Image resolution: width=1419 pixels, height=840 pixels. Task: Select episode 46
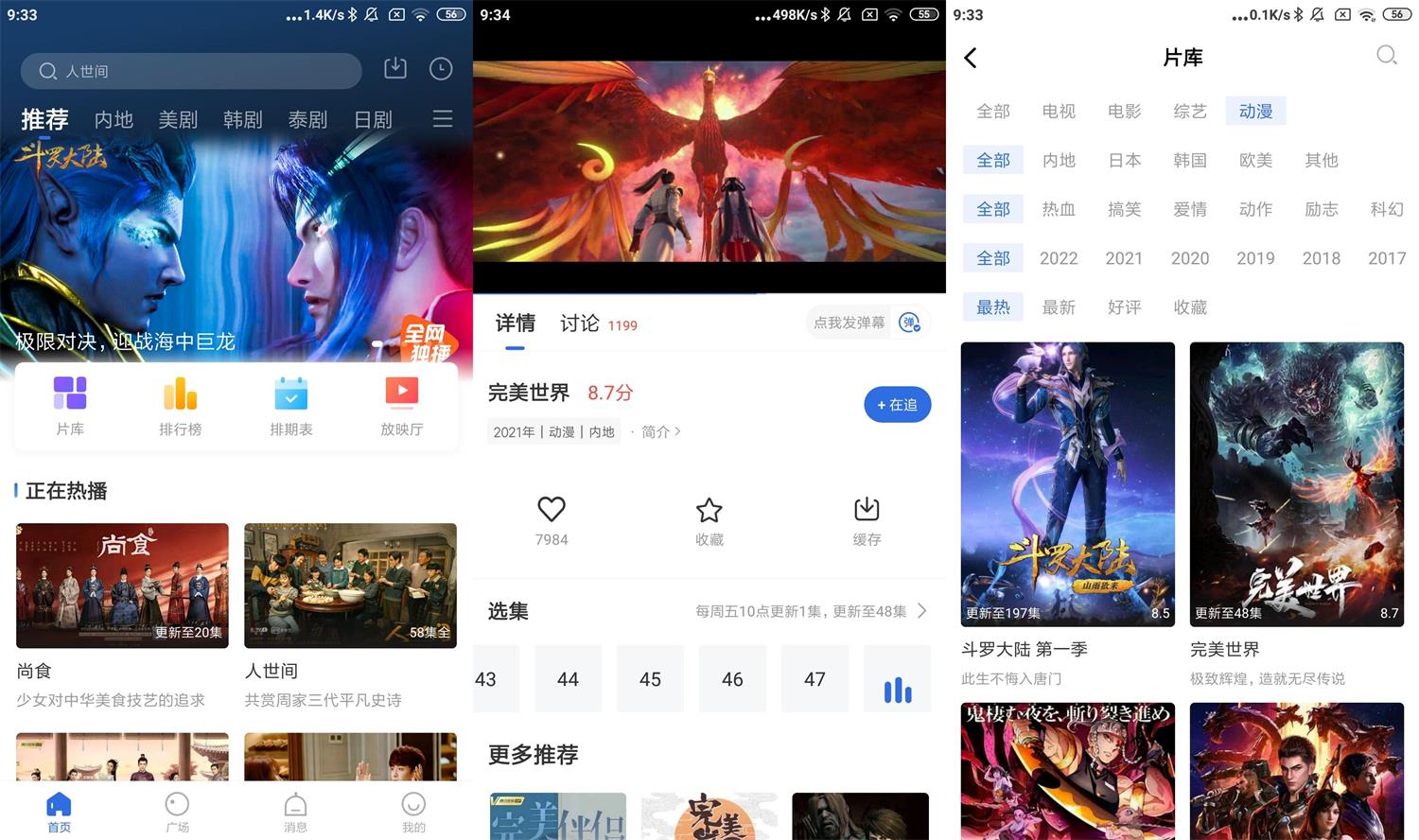(732, 679)
